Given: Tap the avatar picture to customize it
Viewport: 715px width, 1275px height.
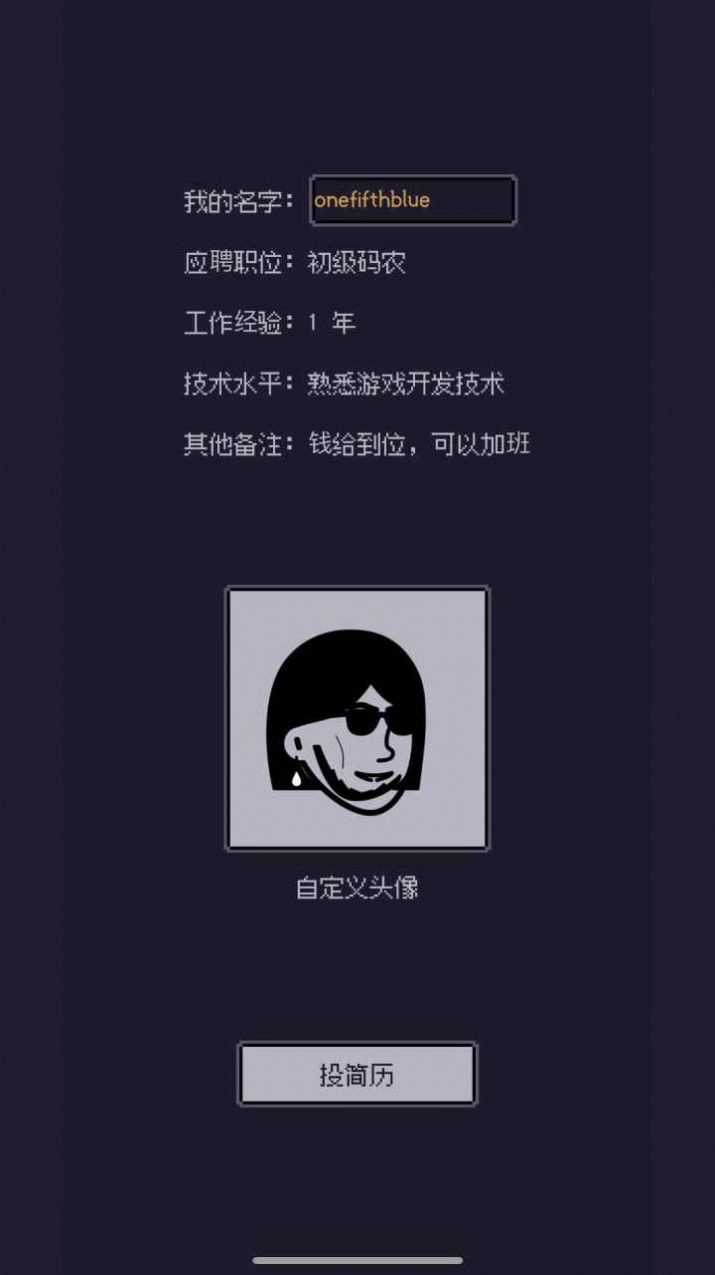Looking at the screenshot, I should [357, 718].
